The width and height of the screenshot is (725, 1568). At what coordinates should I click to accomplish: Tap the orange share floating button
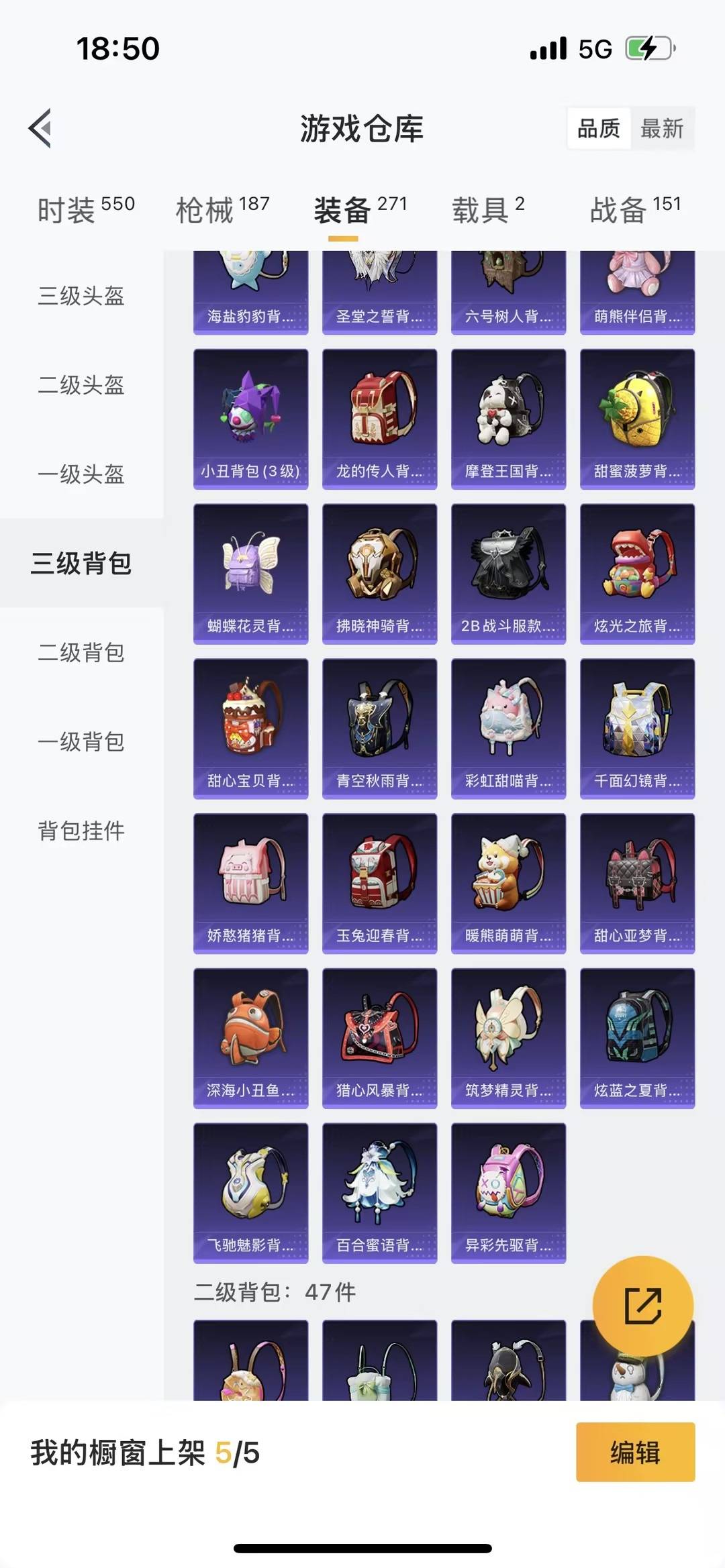tap(642, 1306)
